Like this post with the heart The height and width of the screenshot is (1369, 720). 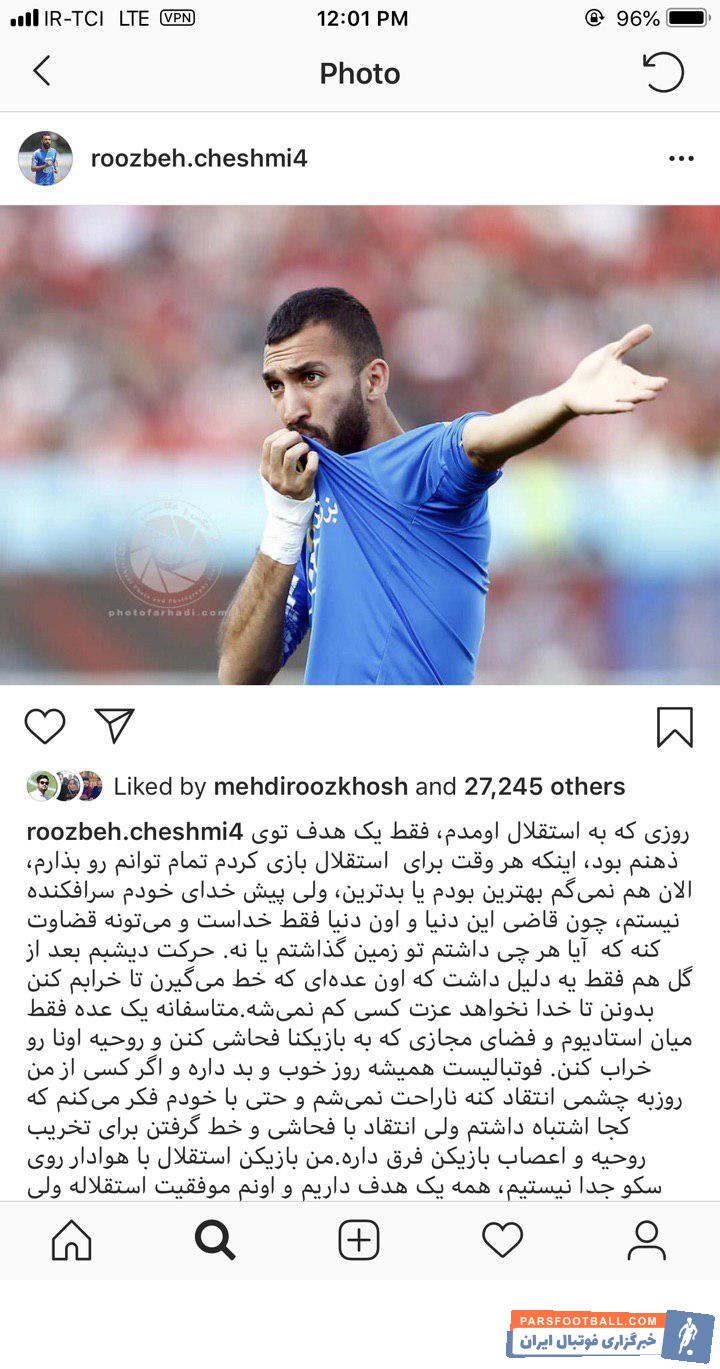45,726
